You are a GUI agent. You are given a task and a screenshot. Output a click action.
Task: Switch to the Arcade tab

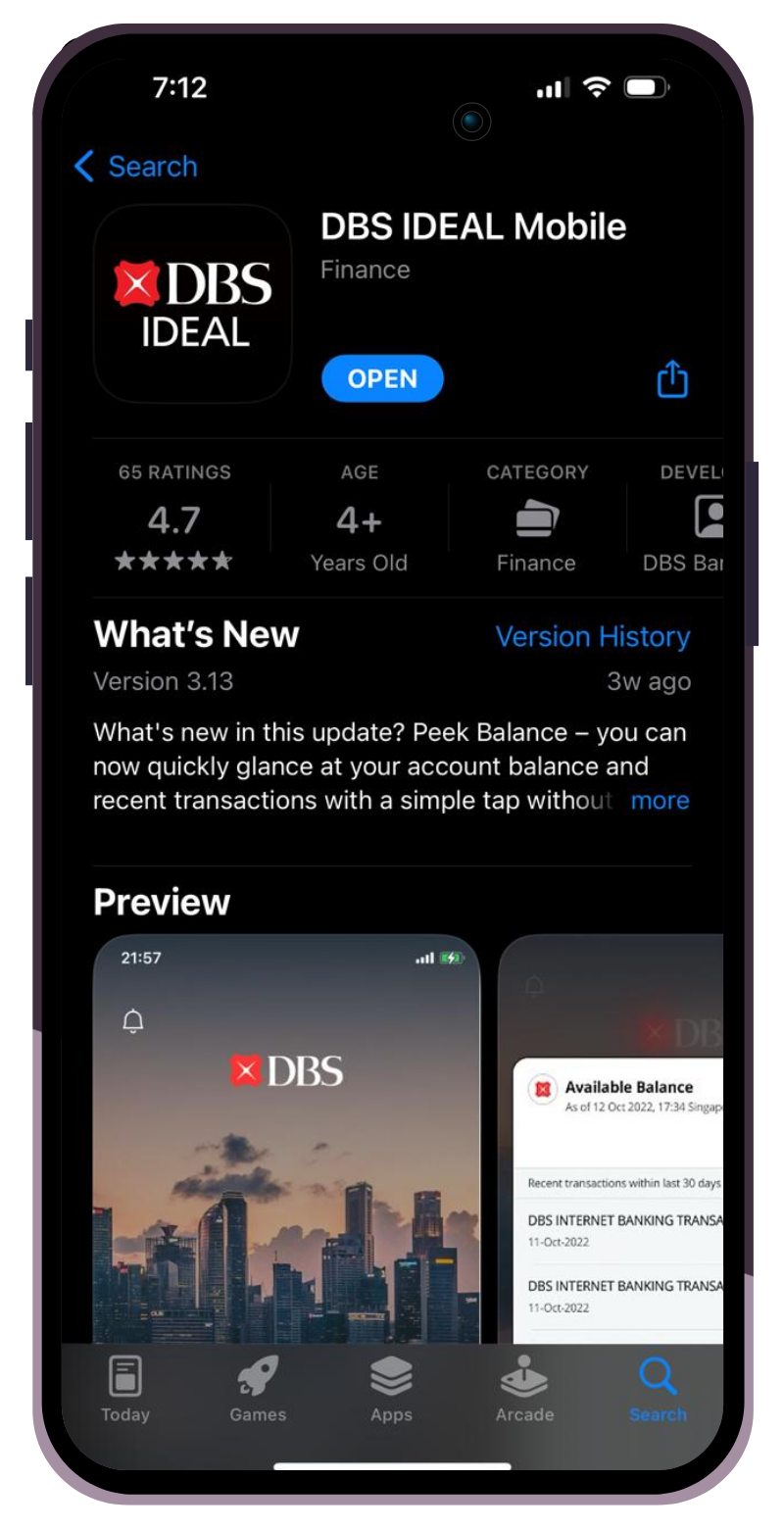[x=524, y=1388]
